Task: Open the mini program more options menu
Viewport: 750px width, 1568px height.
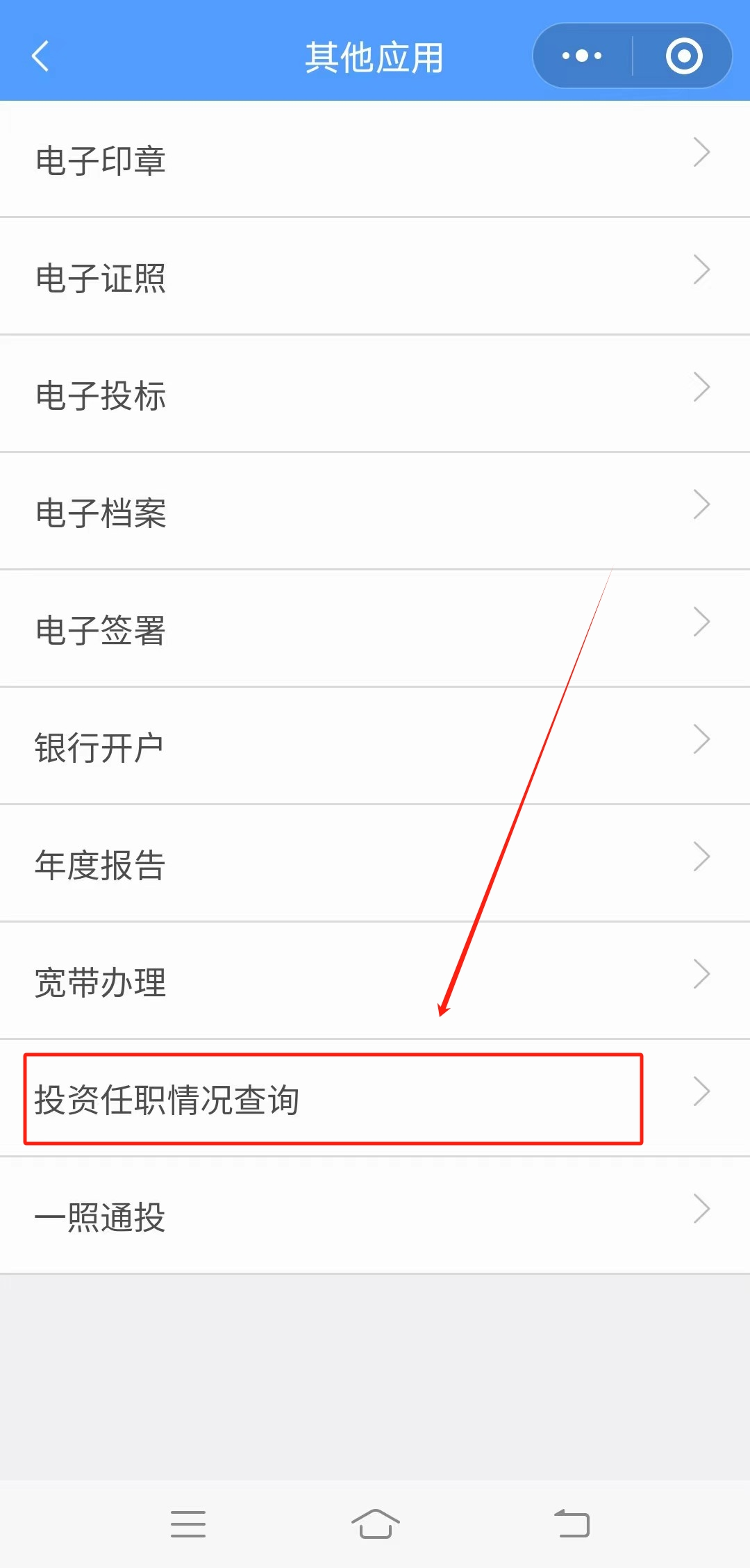Action: click(582, 56)
